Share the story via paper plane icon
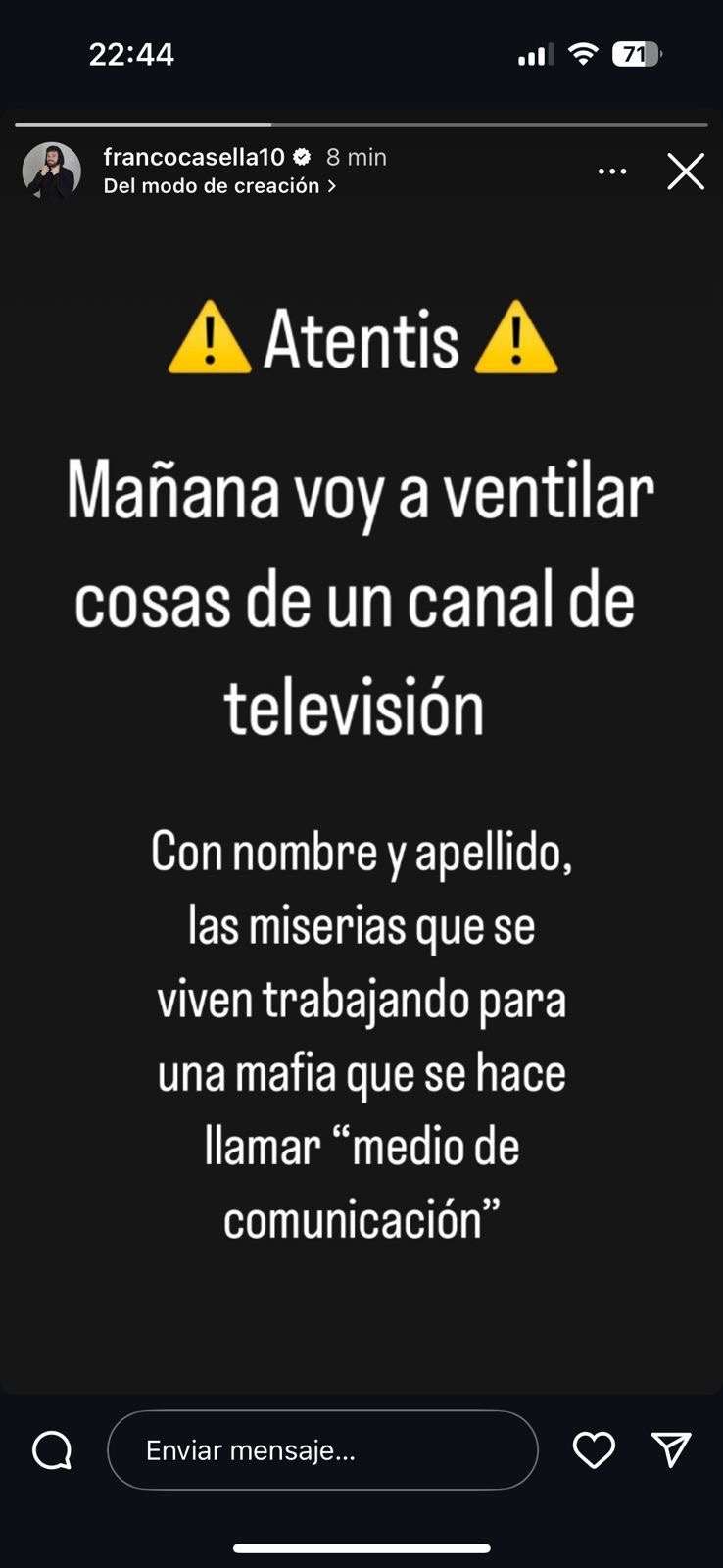The width and height of the screenshot is (723, 1568). pyautogui.click(x=672, y=1448)
